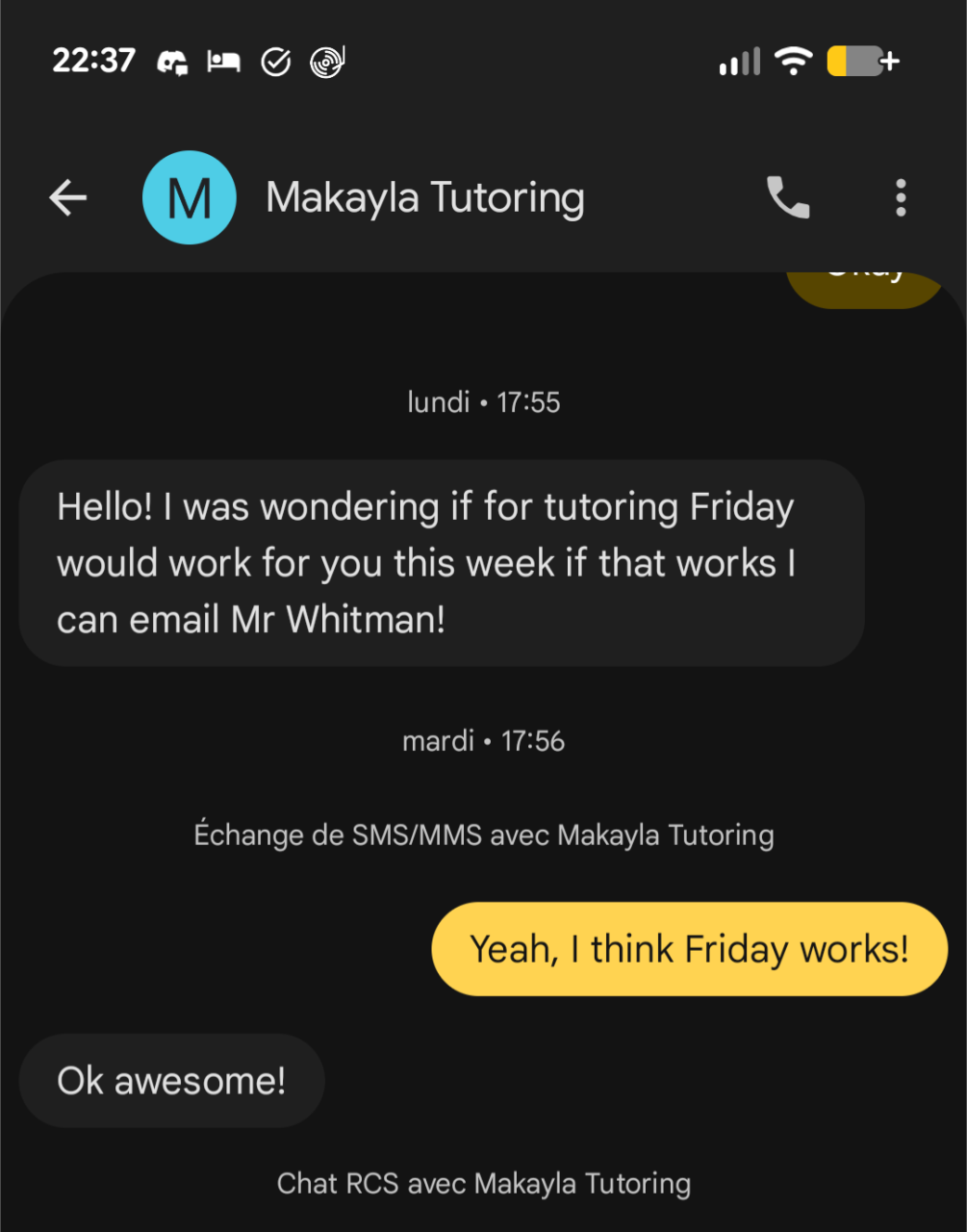The height and width of the screenshot is (1232, 967).
Task: Open the overflow menu
Action: [x=900, y=198]
